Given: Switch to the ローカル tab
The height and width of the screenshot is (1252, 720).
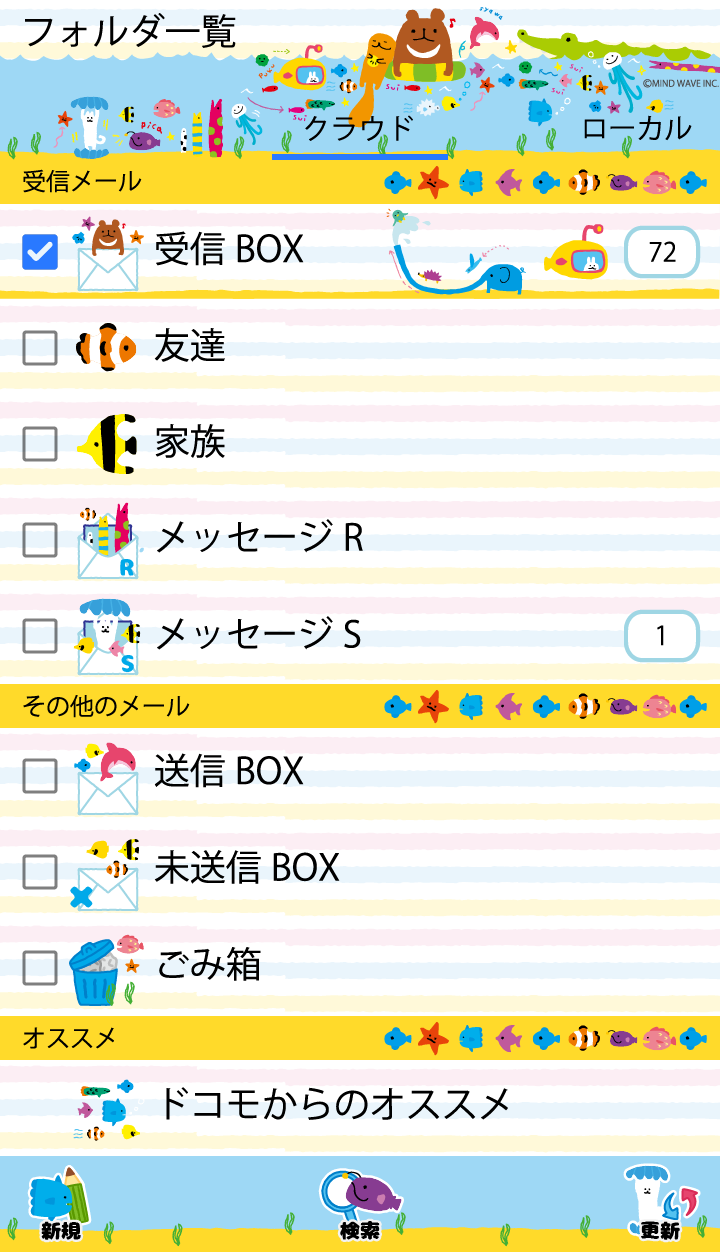Looking at the screenshot, I should click(x=636, y=129).
